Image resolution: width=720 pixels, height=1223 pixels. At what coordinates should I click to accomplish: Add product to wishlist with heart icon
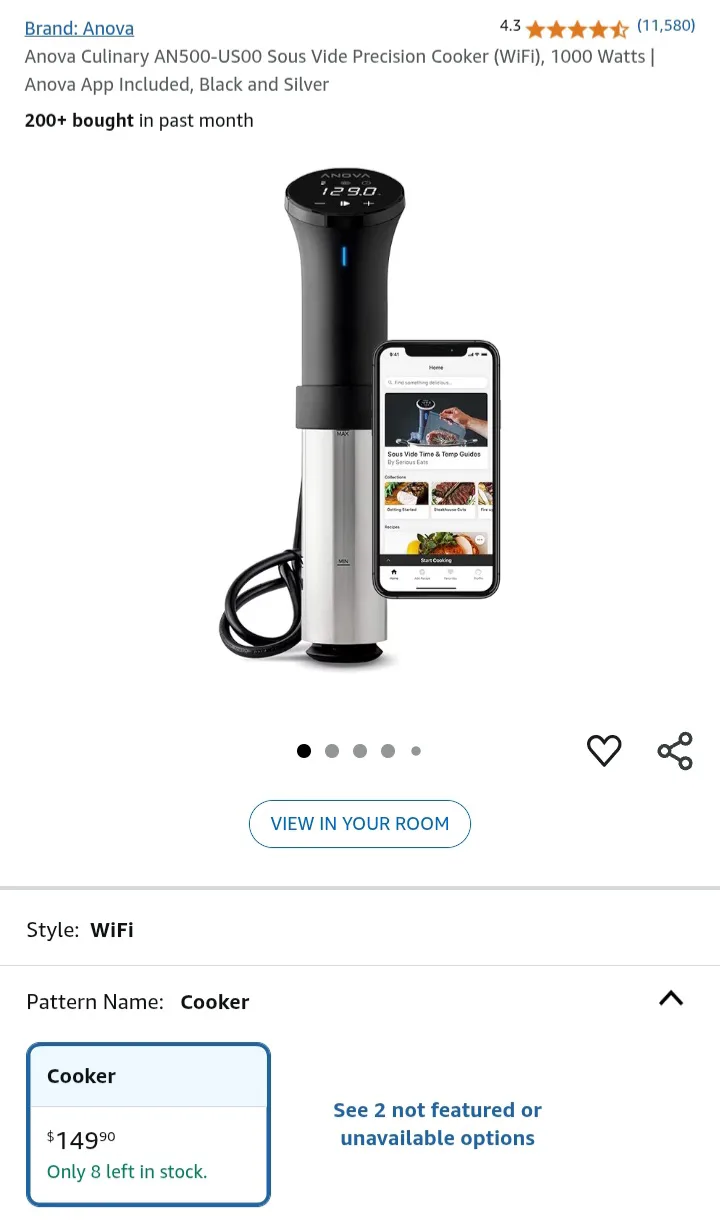pos(604,750)
